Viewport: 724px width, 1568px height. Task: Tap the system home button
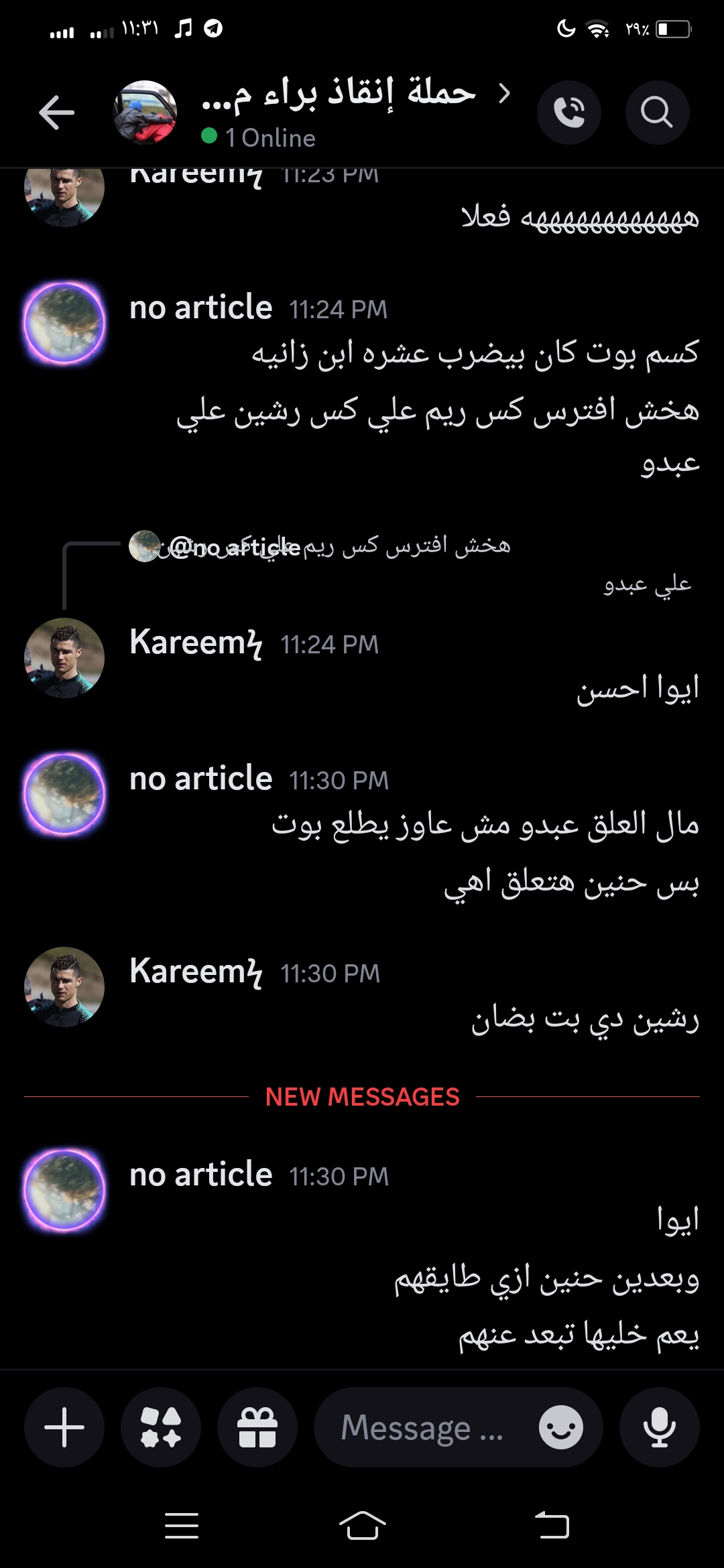coord(362,1526)
